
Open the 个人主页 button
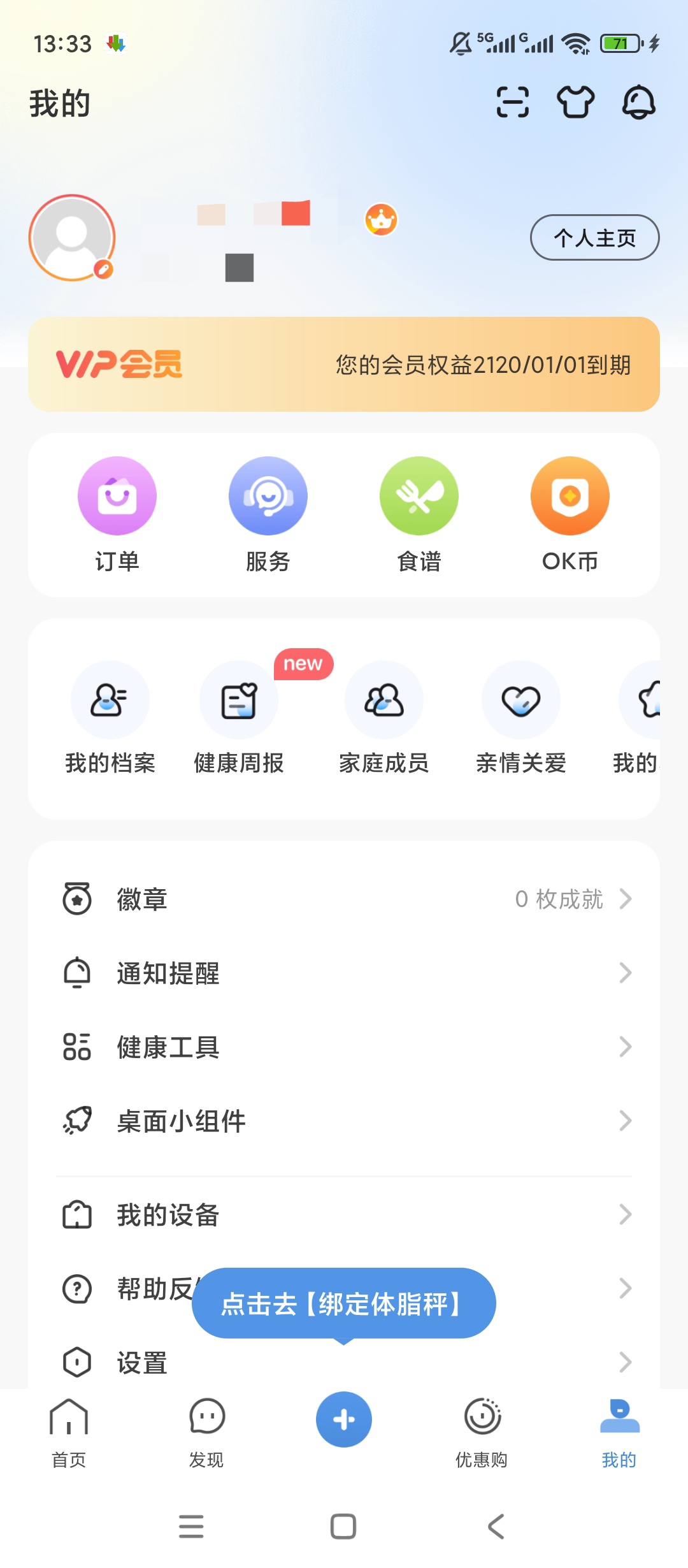[595, 238]
